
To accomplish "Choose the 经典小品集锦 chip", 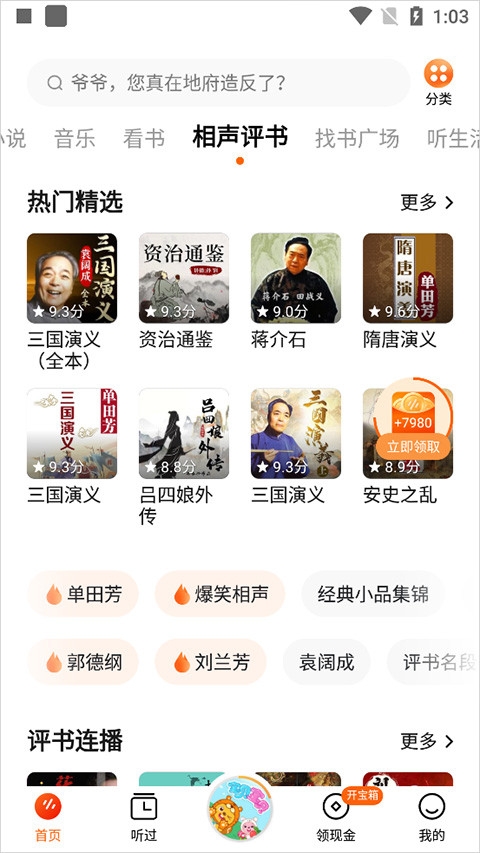I will click(373, 594).
